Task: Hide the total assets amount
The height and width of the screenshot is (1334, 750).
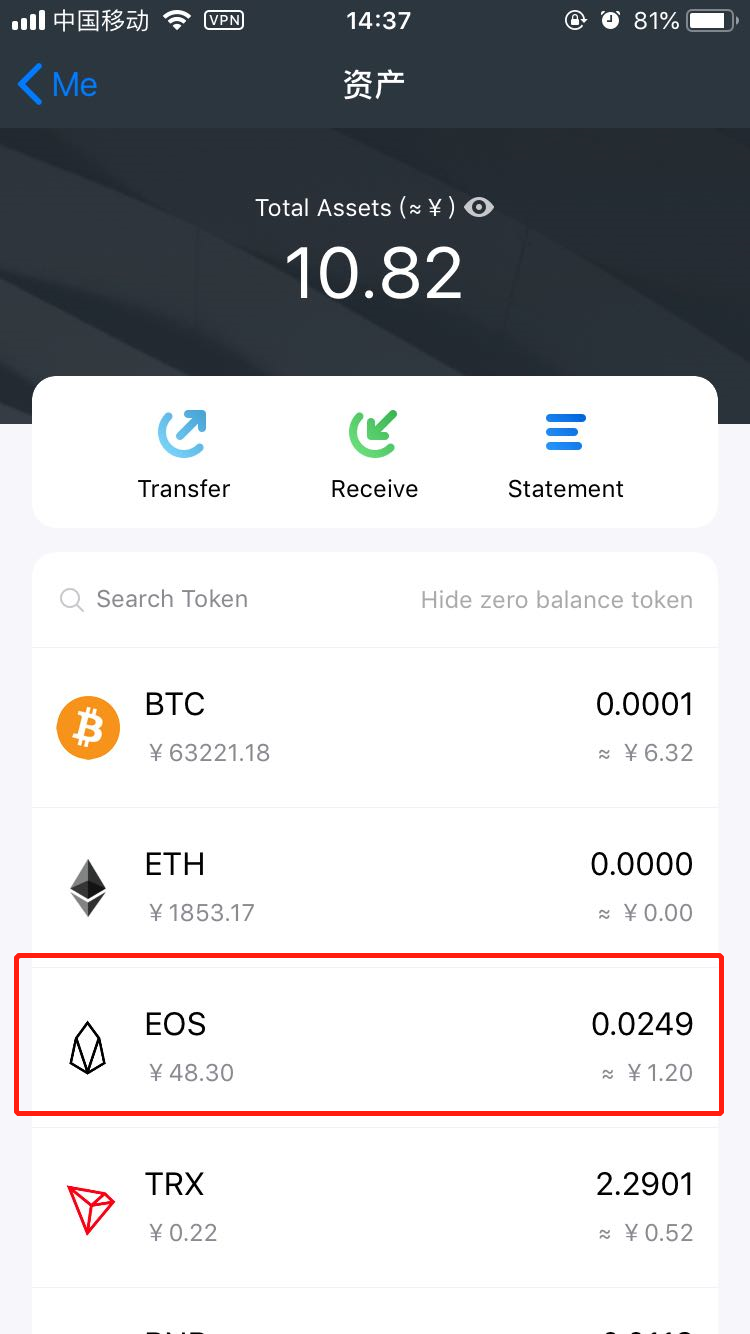Action: [480, 208]
